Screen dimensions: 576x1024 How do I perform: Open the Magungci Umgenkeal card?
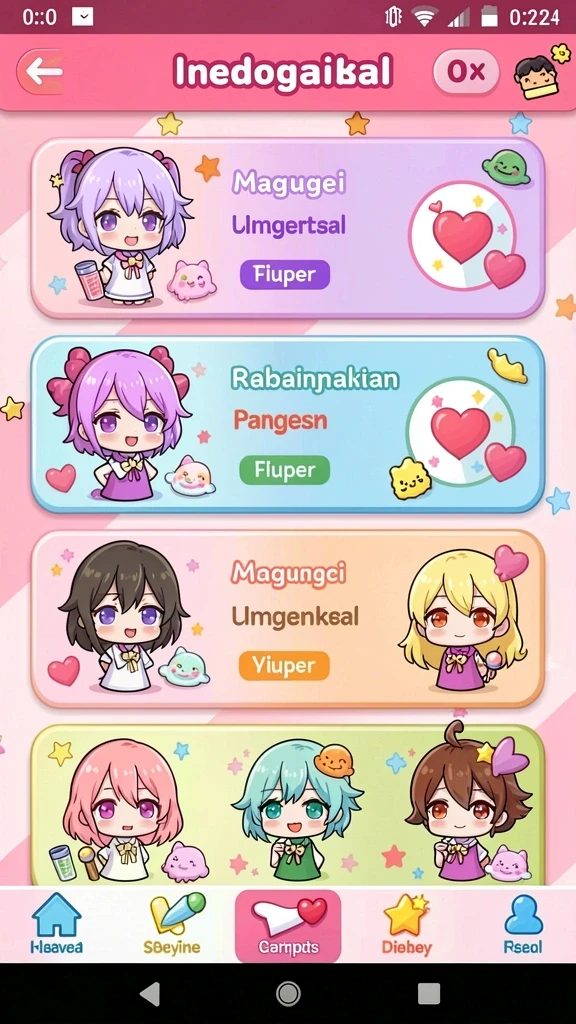tap(287, 619)
